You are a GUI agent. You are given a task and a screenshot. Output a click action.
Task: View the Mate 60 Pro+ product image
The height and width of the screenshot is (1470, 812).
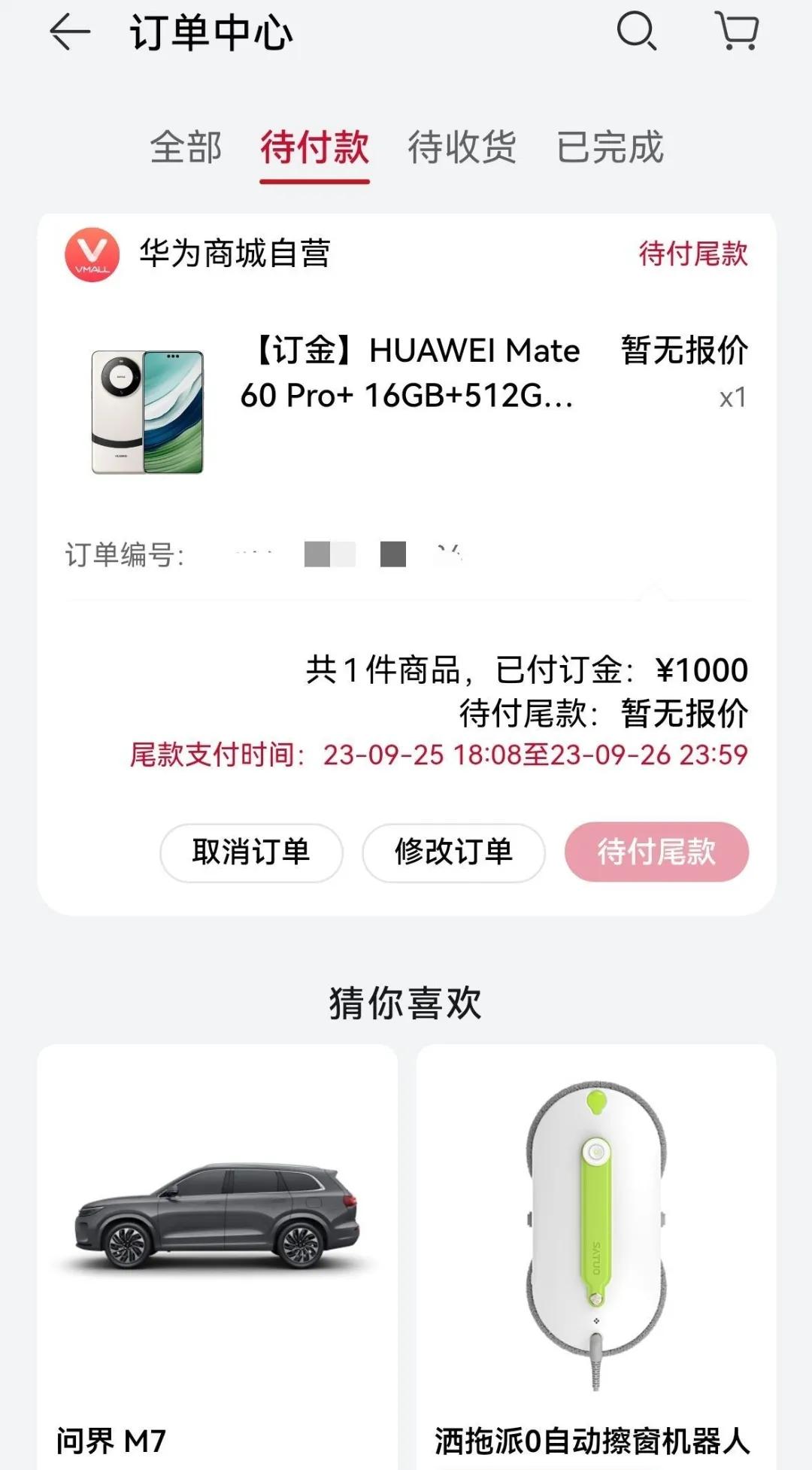tap(148, 408)
